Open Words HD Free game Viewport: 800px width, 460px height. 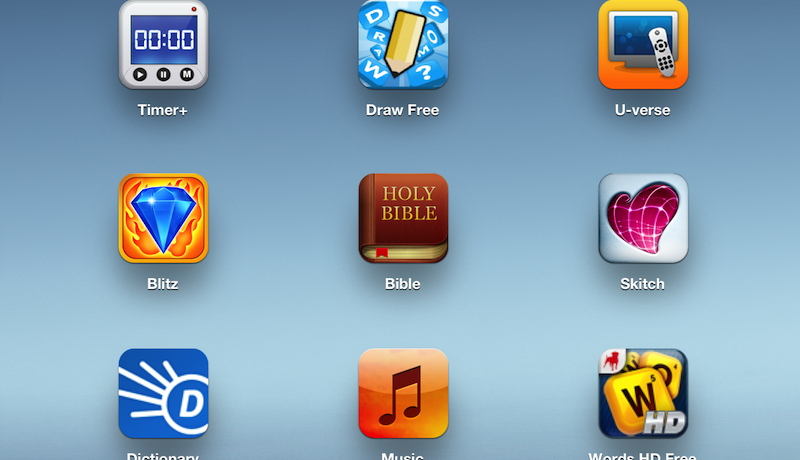[643, 393]
